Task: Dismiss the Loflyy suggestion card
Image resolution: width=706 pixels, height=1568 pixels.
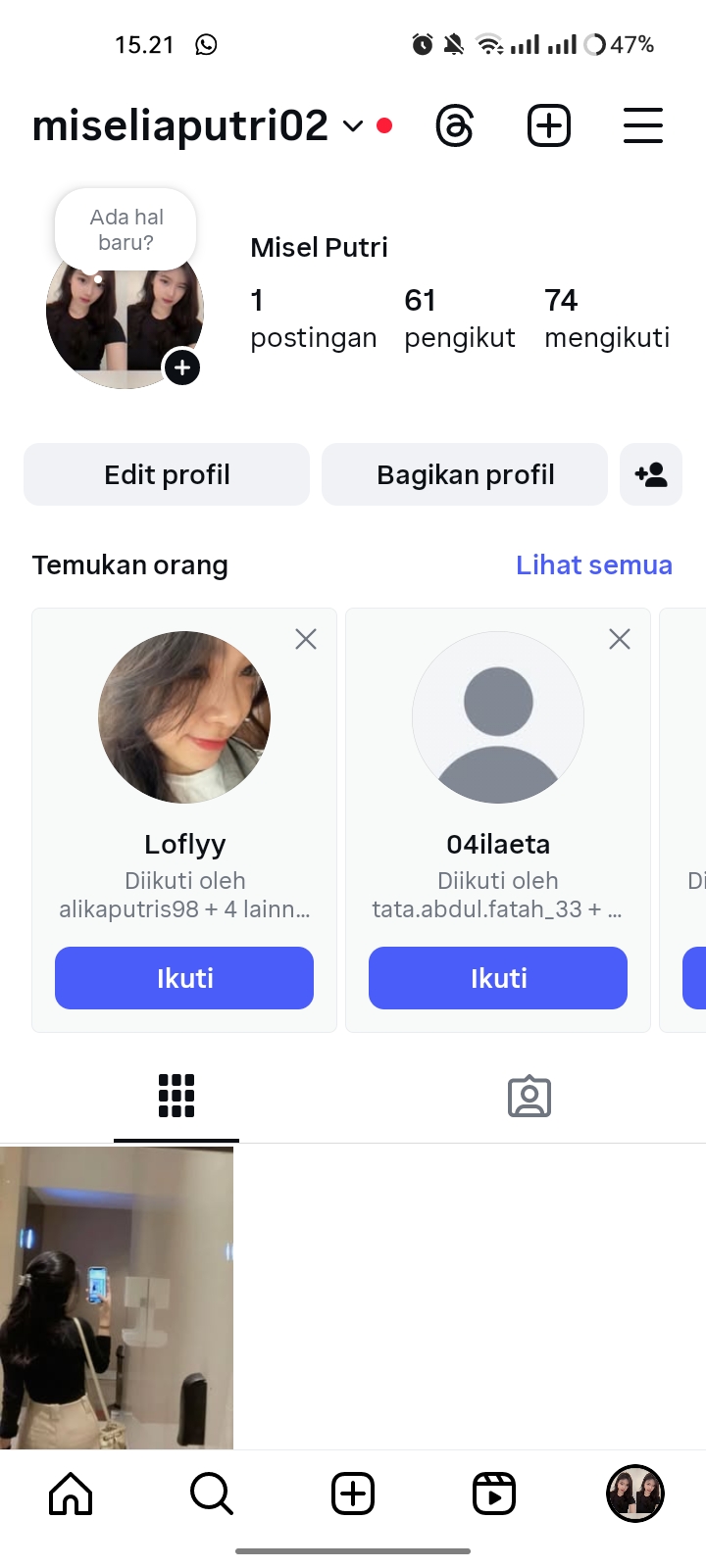Action: pos(306,639)
